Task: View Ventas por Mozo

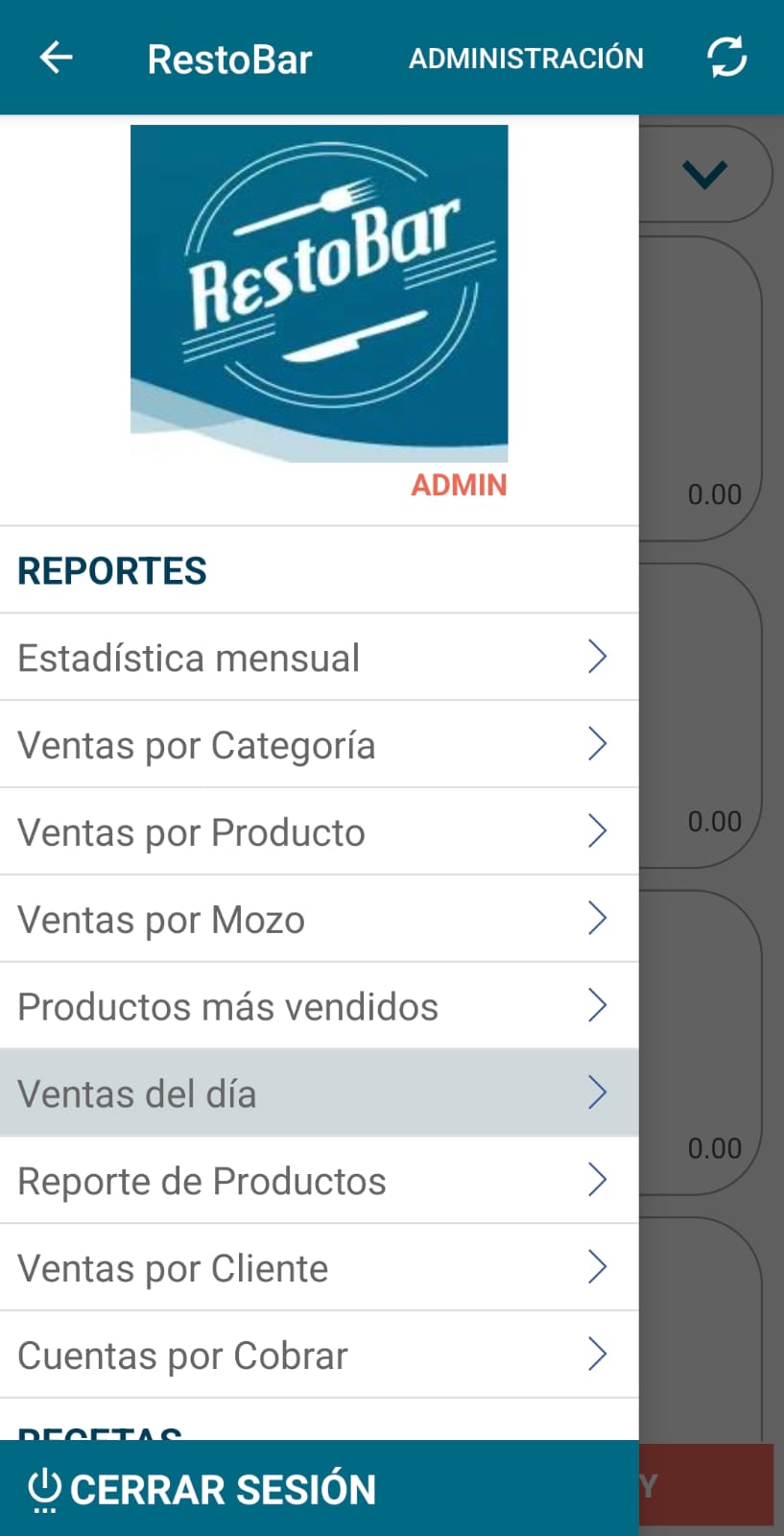Action: [158, 919]
